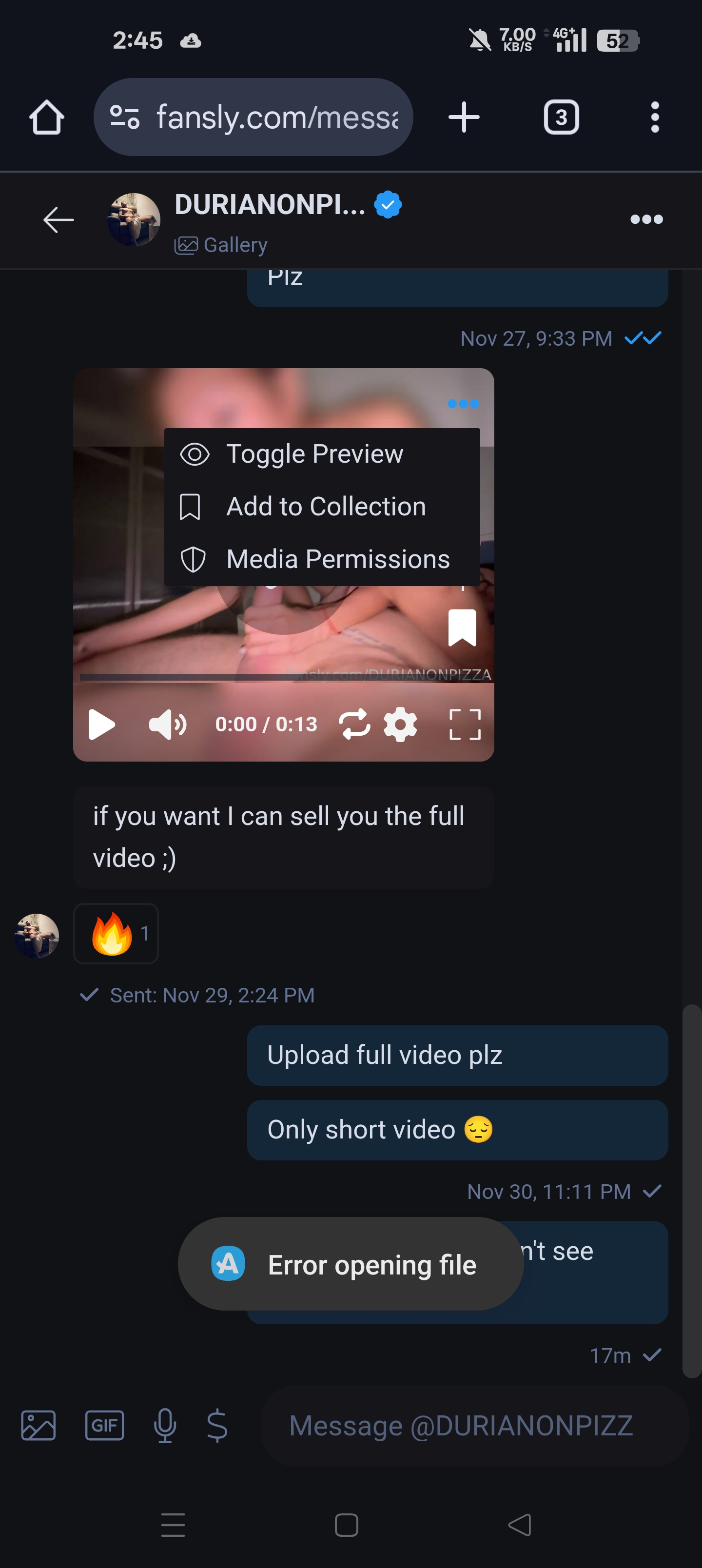Open the GIF picker
The width and height of the screenshot is (702, 1568).
104,1426
